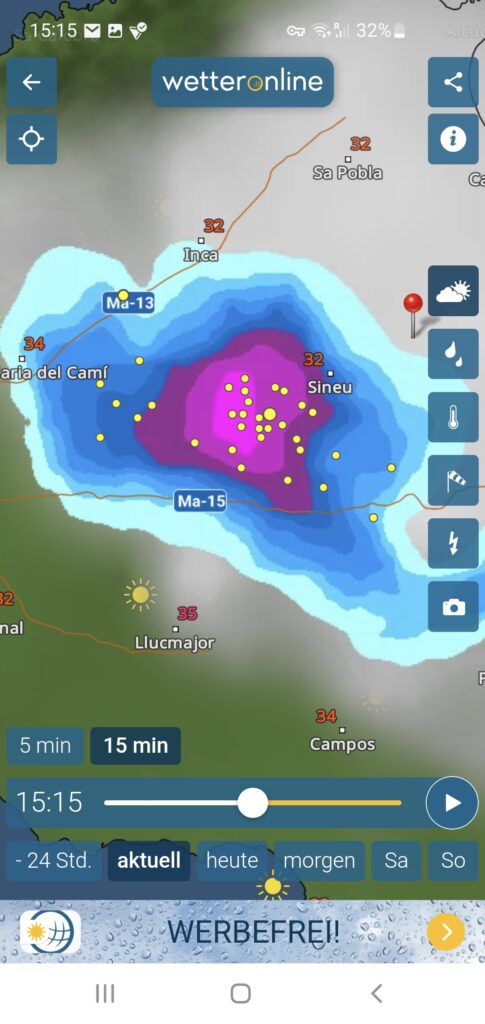Show the wind sock layer
The width and height of the screenshot is (485, 1024).
453,481
